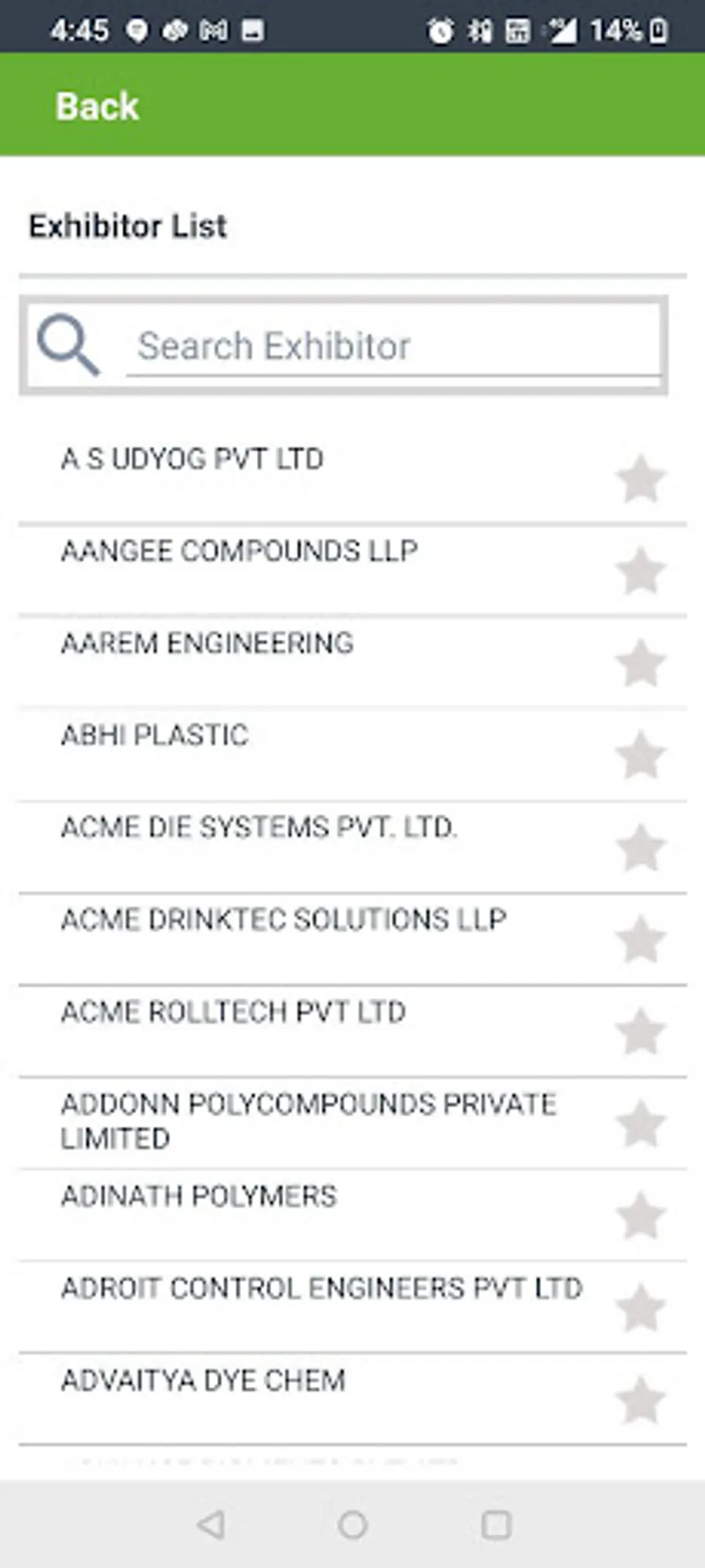Open A S UDYOG PVT LTD exhibitor
This screenshot has height=1568, width=705.
click(x=192, y=459)
